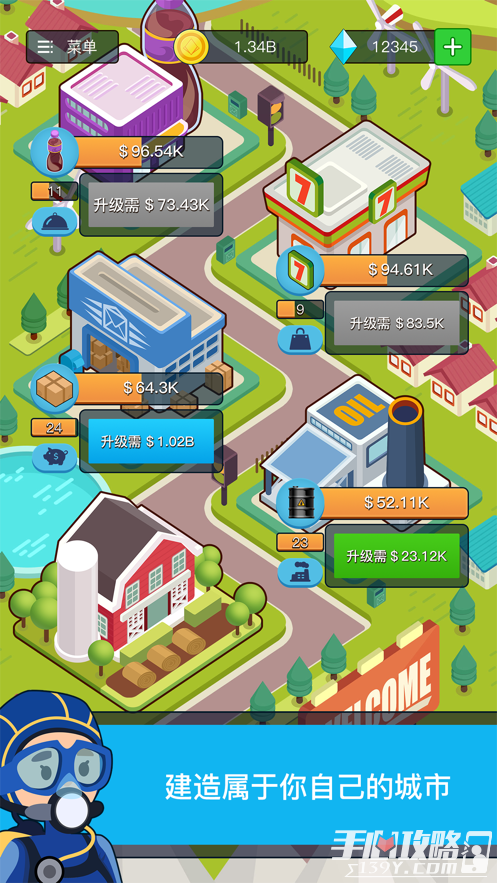Upgrade the oil plant for $23.12K
The width and height of the screenshot is (497, 883).
pyautogui.click(x=397, y=556)
